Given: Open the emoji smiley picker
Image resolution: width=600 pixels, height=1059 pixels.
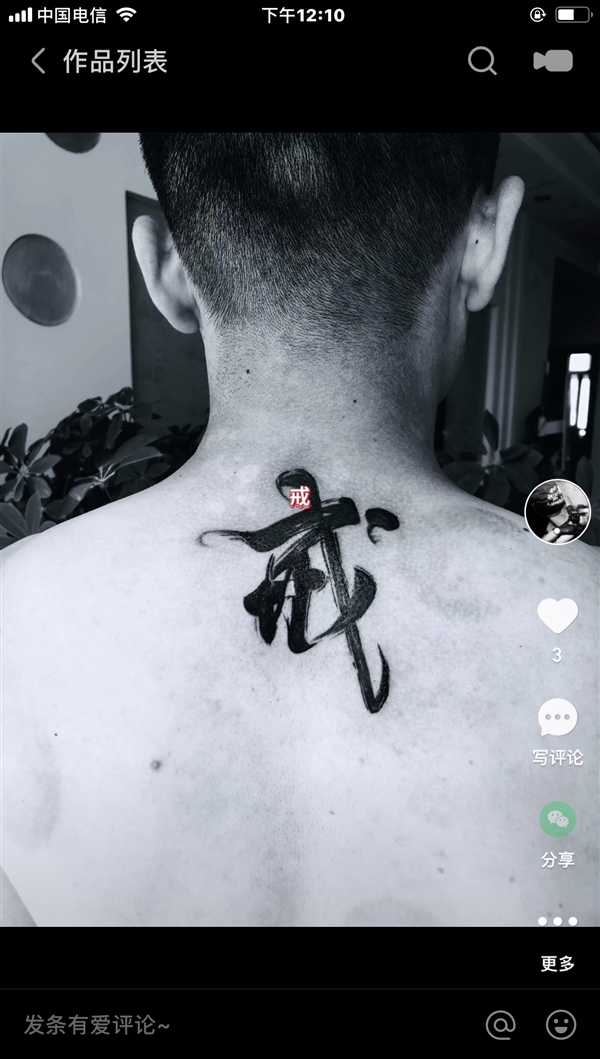Looking at the screenshot, I should click(561, 1025).
